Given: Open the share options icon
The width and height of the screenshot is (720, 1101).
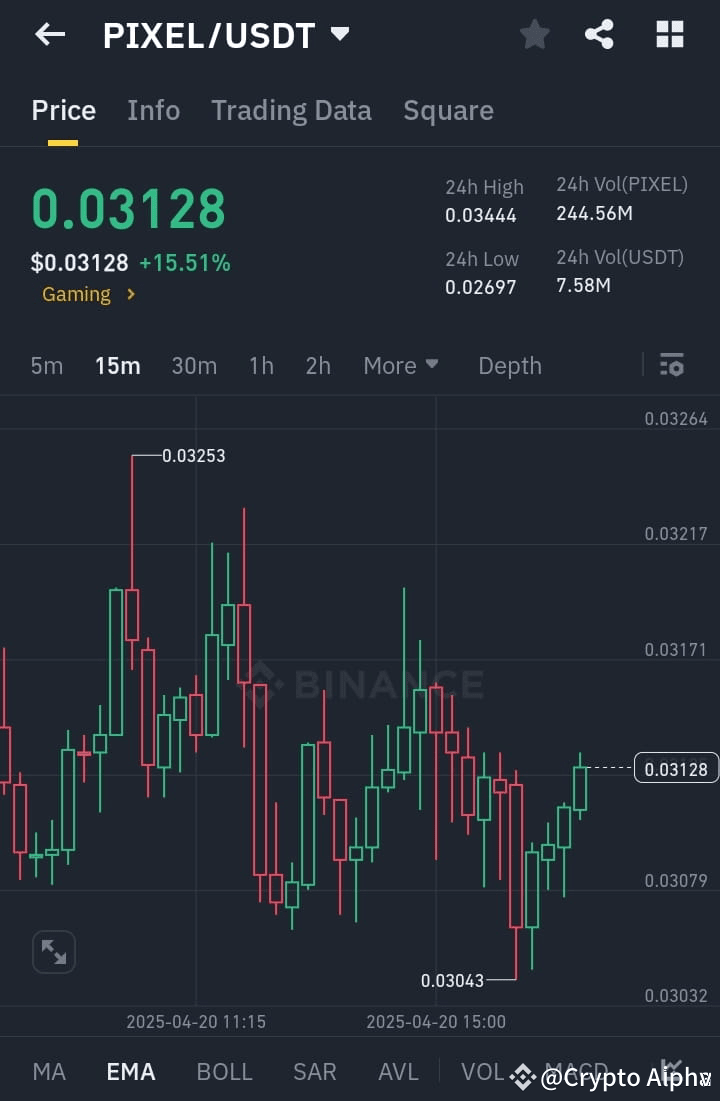Looking at the screenshot, I should click(599, 34).
